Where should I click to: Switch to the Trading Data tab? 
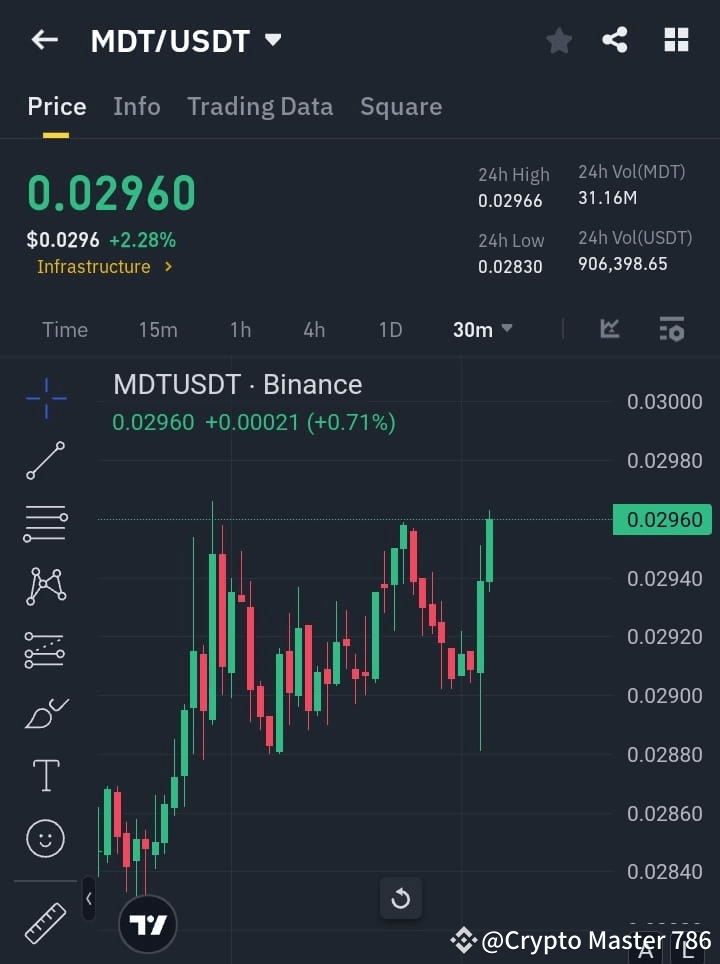pos(260,106)
